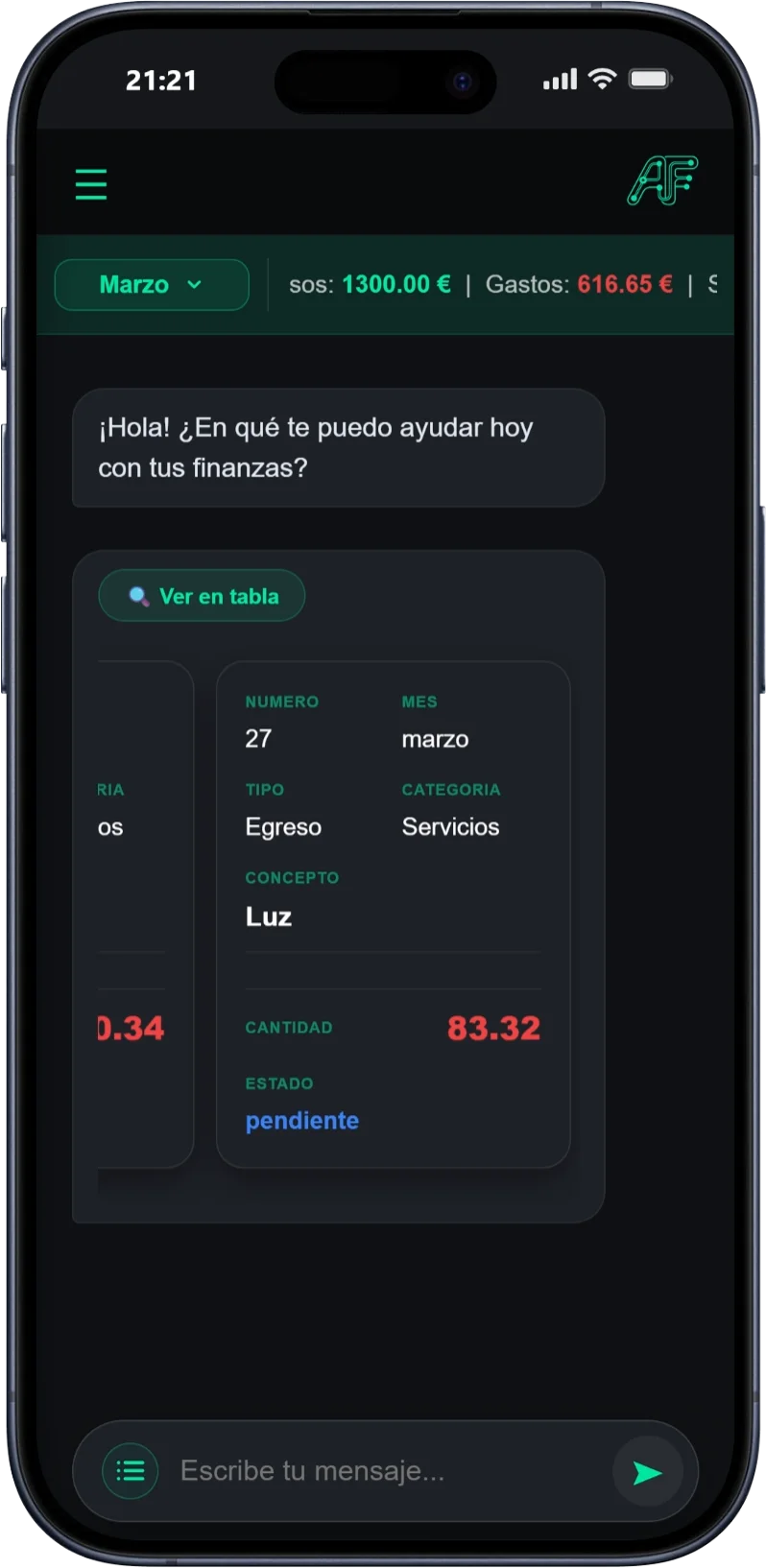Open the Luz expense card

pos(394,914)
